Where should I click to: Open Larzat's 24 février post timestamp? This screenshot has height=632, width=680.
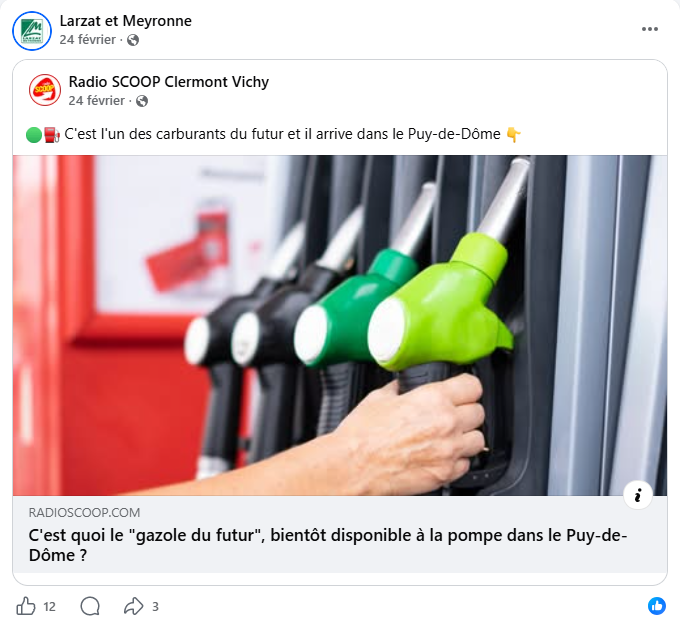coord(90,40)
